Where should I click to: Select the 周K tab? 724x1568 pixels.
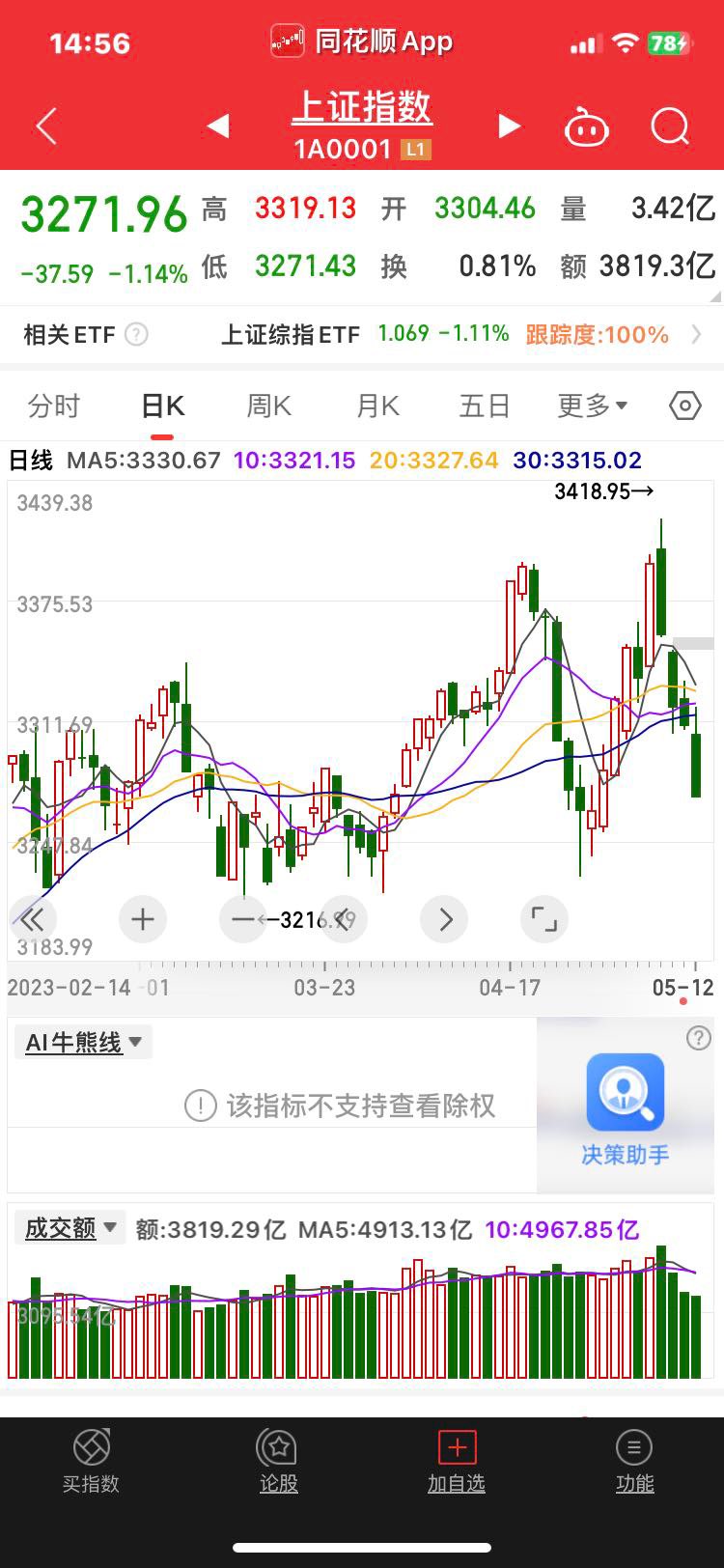pos(268,406)
